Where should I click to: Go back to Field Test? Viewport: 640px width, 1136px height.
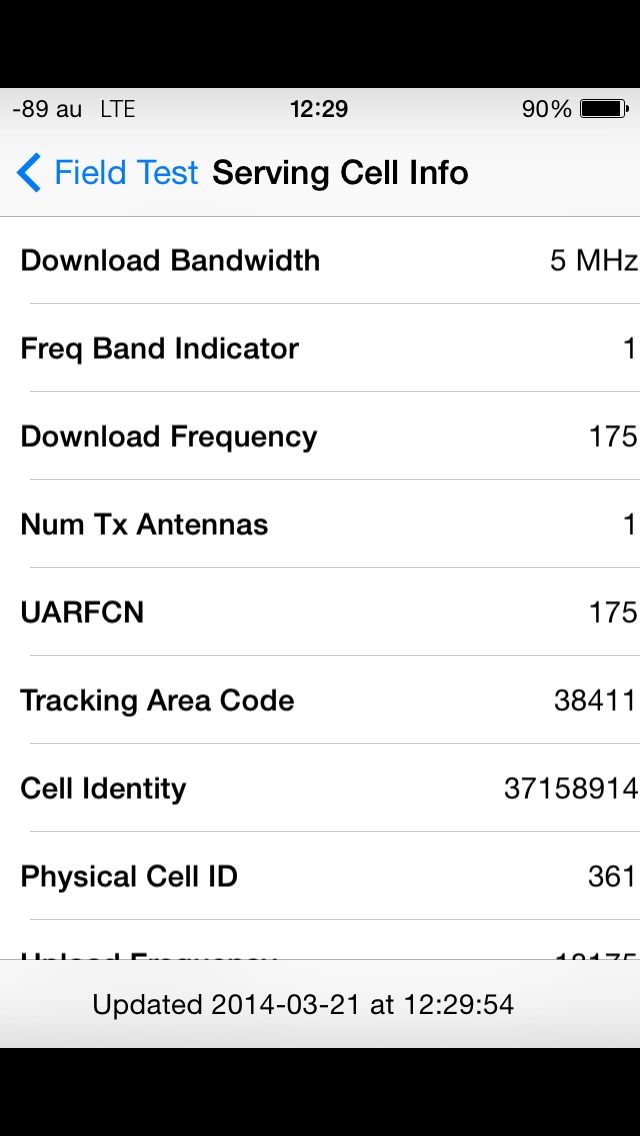tap(108, 173)
